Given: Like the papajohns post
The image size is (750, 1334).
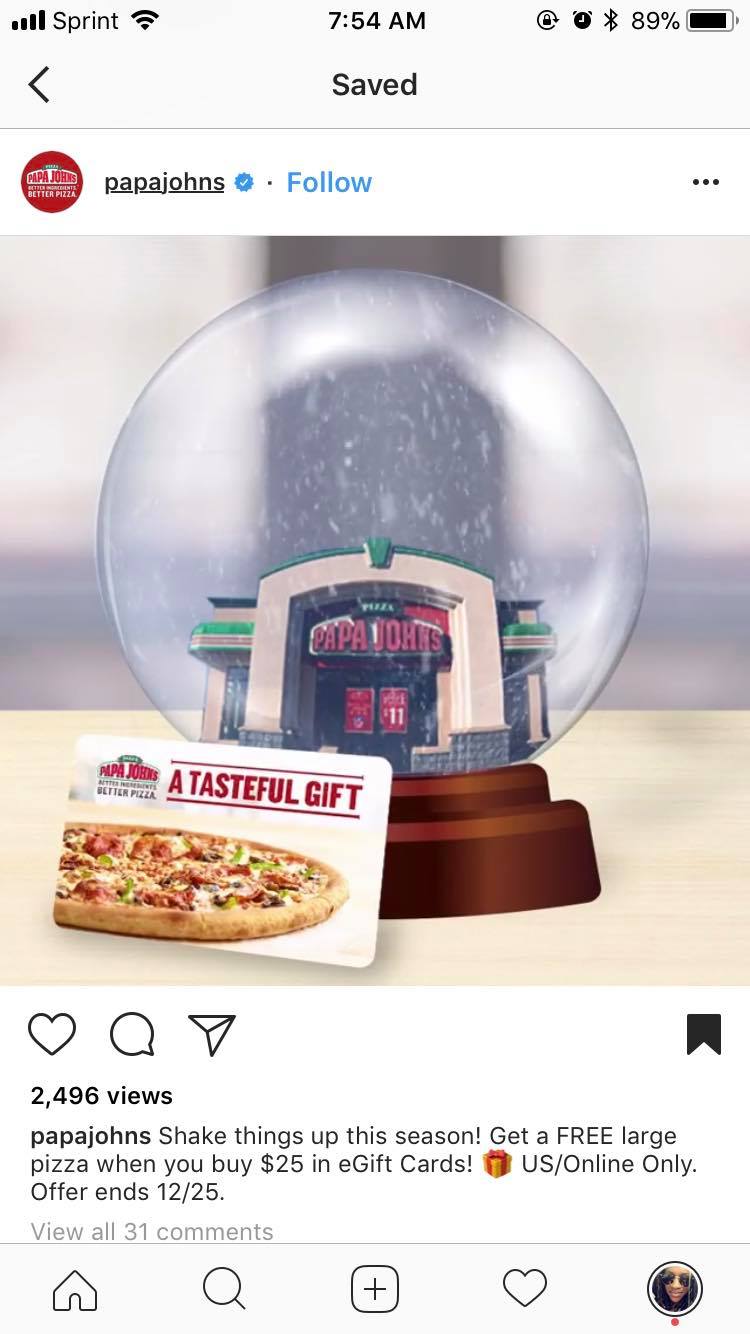Looking at the screenshot, I should coord(52,1035).
